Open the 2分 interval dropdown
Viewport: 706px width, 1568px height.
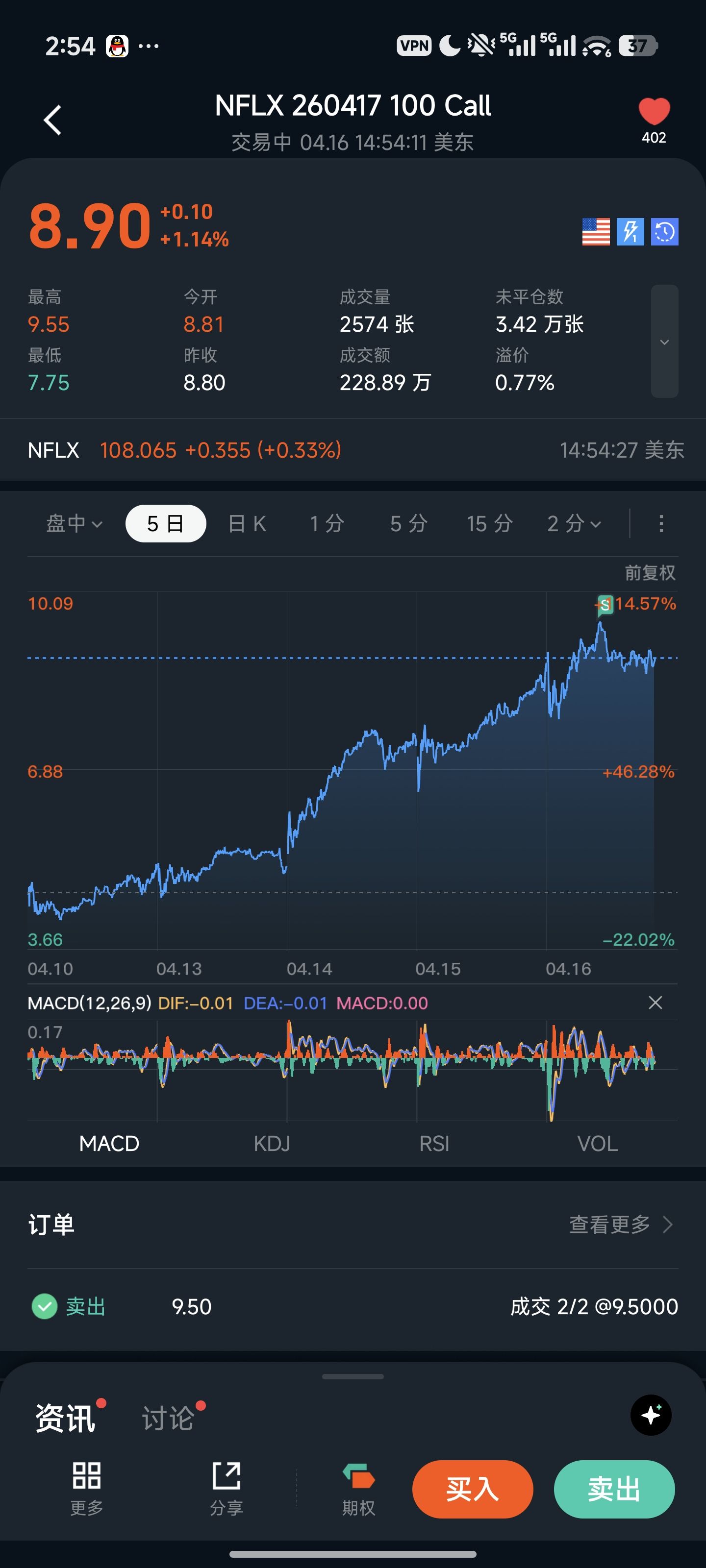574,523
